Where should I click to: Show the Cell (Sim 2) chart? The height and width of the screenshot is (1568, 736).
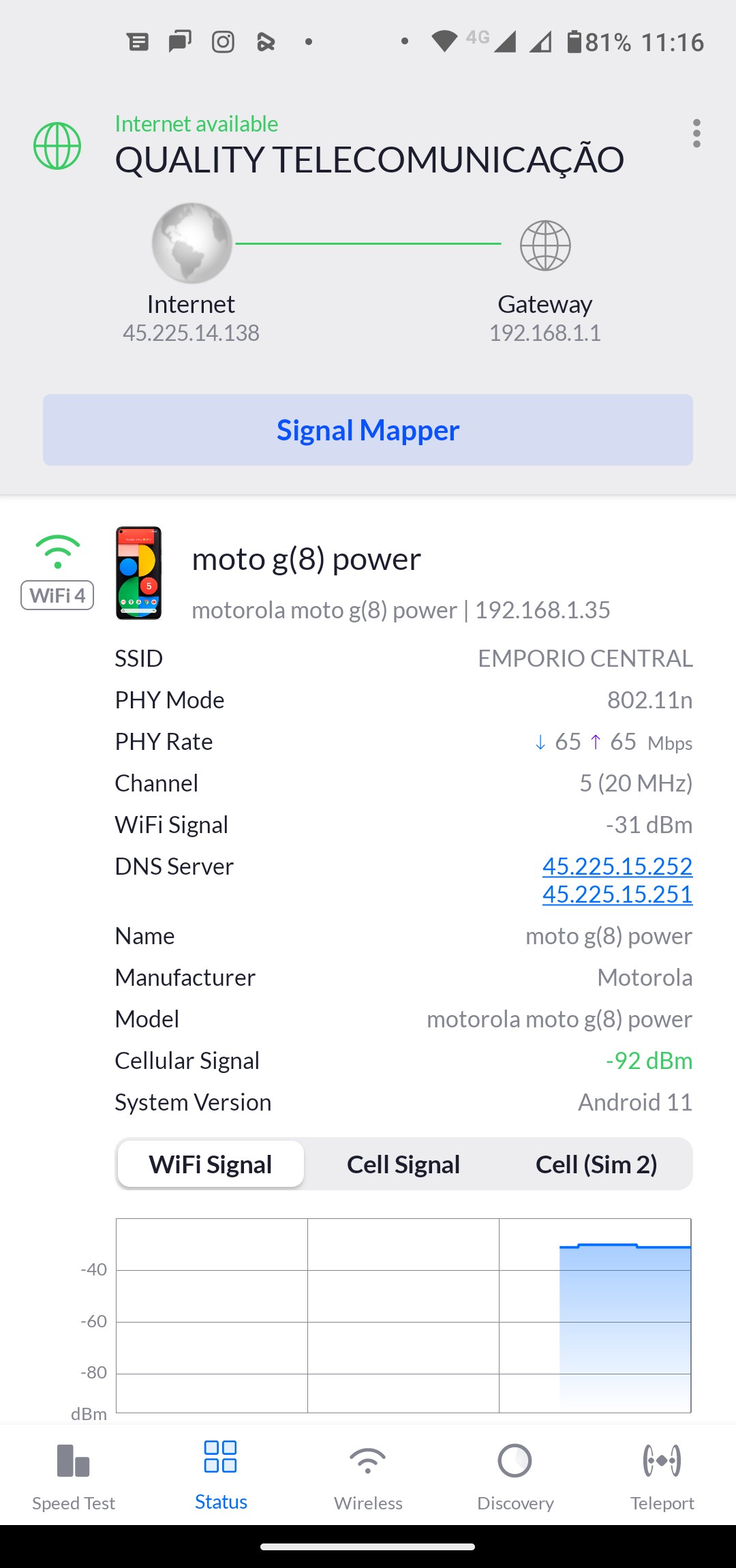(596, 1164)
